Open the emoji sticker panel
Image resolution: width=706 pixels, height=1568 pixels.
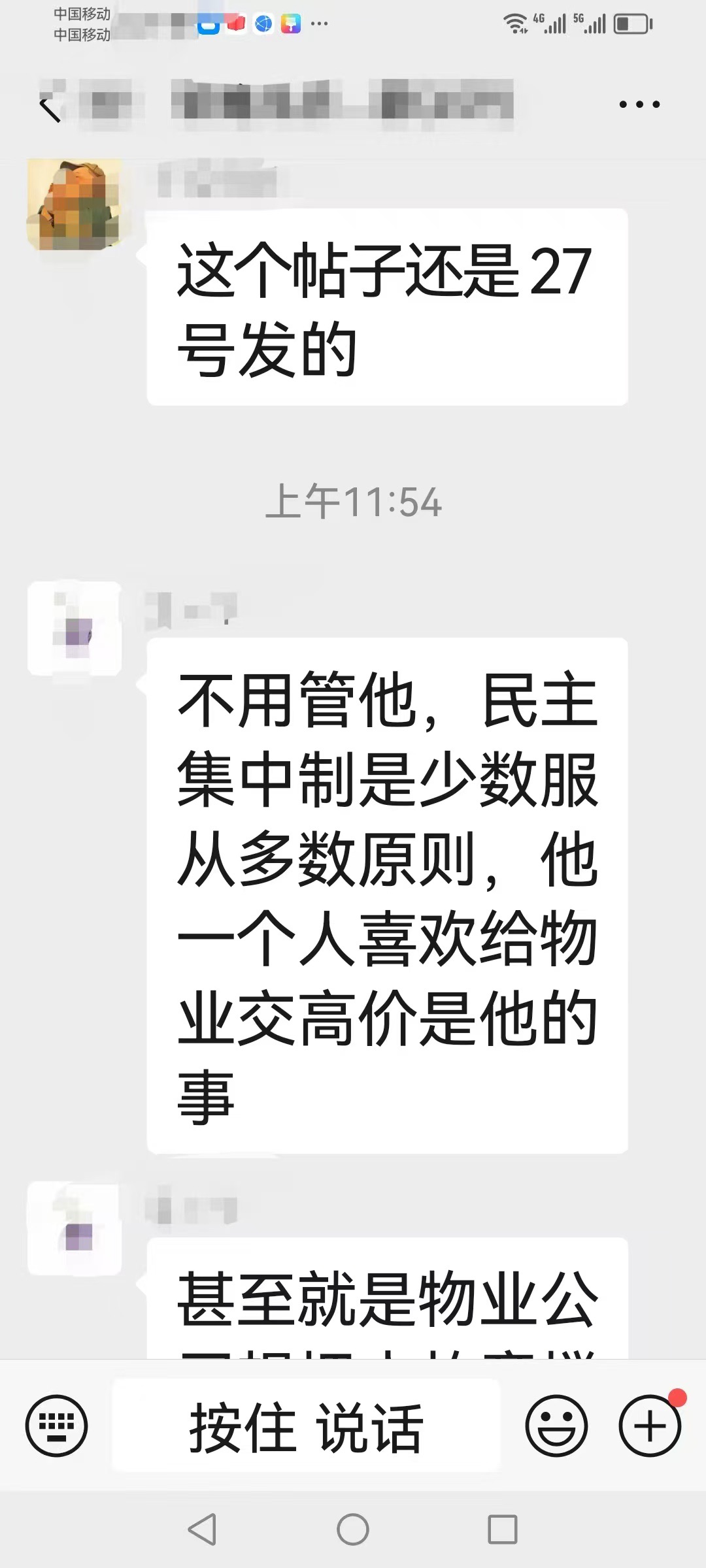(x=556, y=1426)
